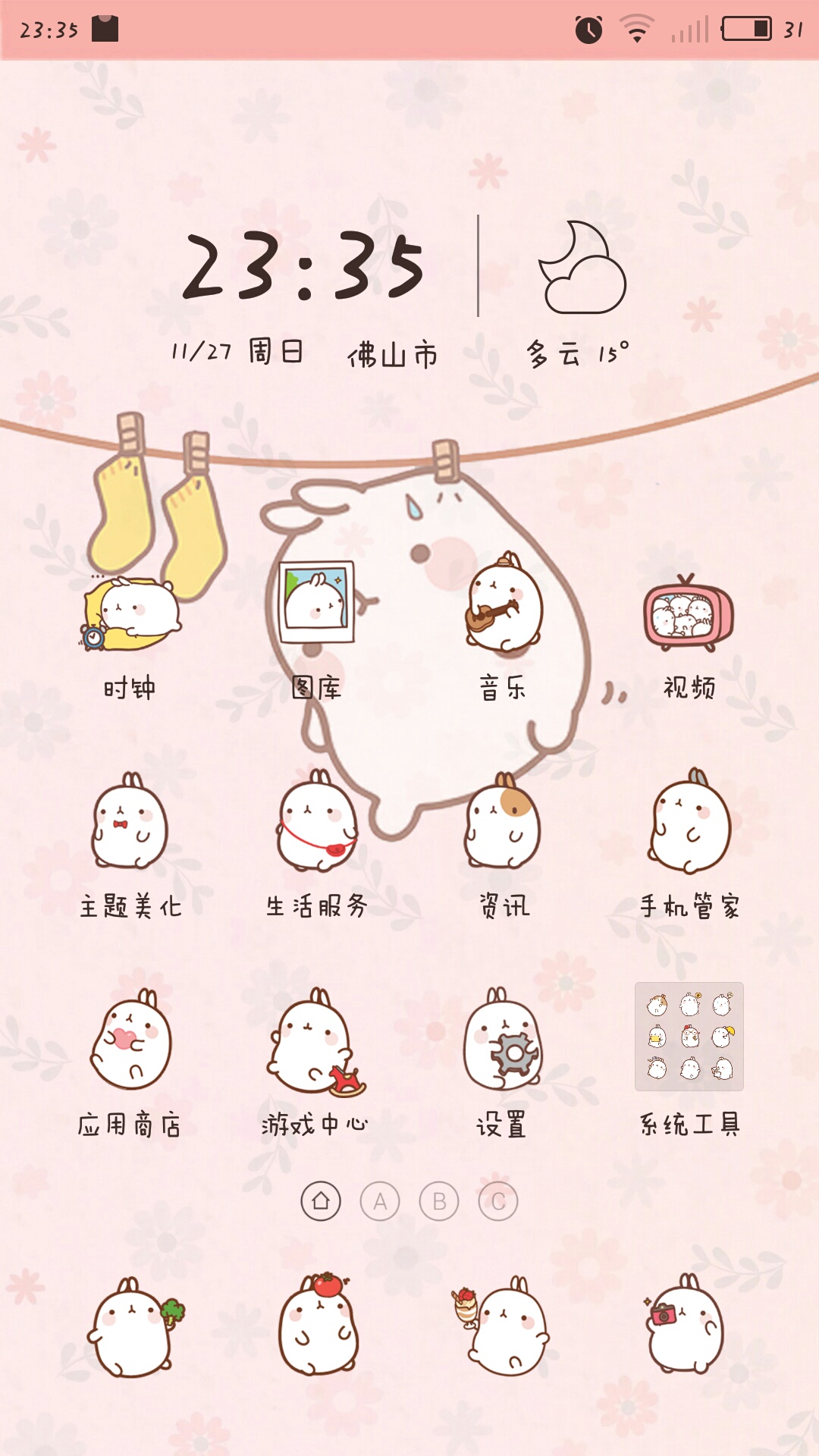
Task: Jump to page C indicator
Action: tap(498, 1201)
